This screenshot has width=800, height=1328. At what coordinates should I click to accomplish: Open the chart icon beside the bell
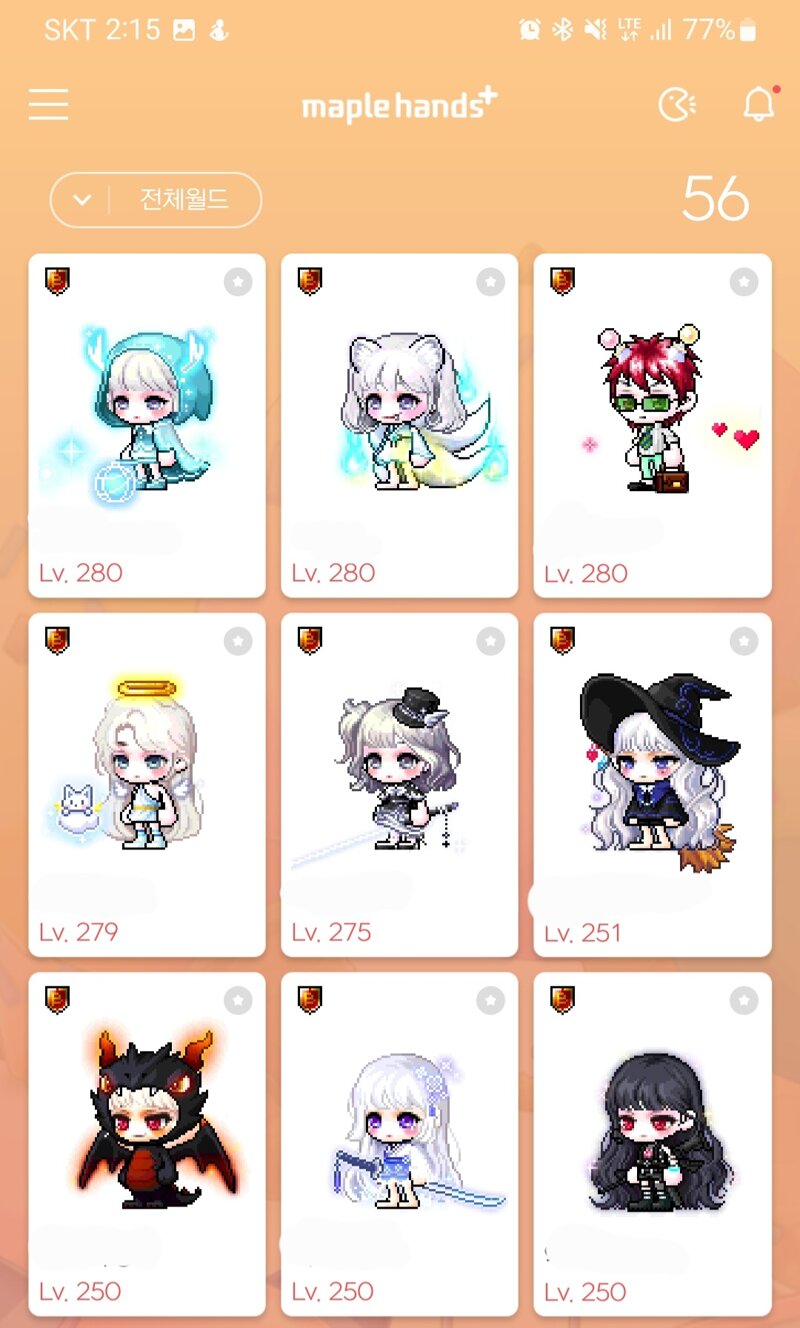click(677, 104)
